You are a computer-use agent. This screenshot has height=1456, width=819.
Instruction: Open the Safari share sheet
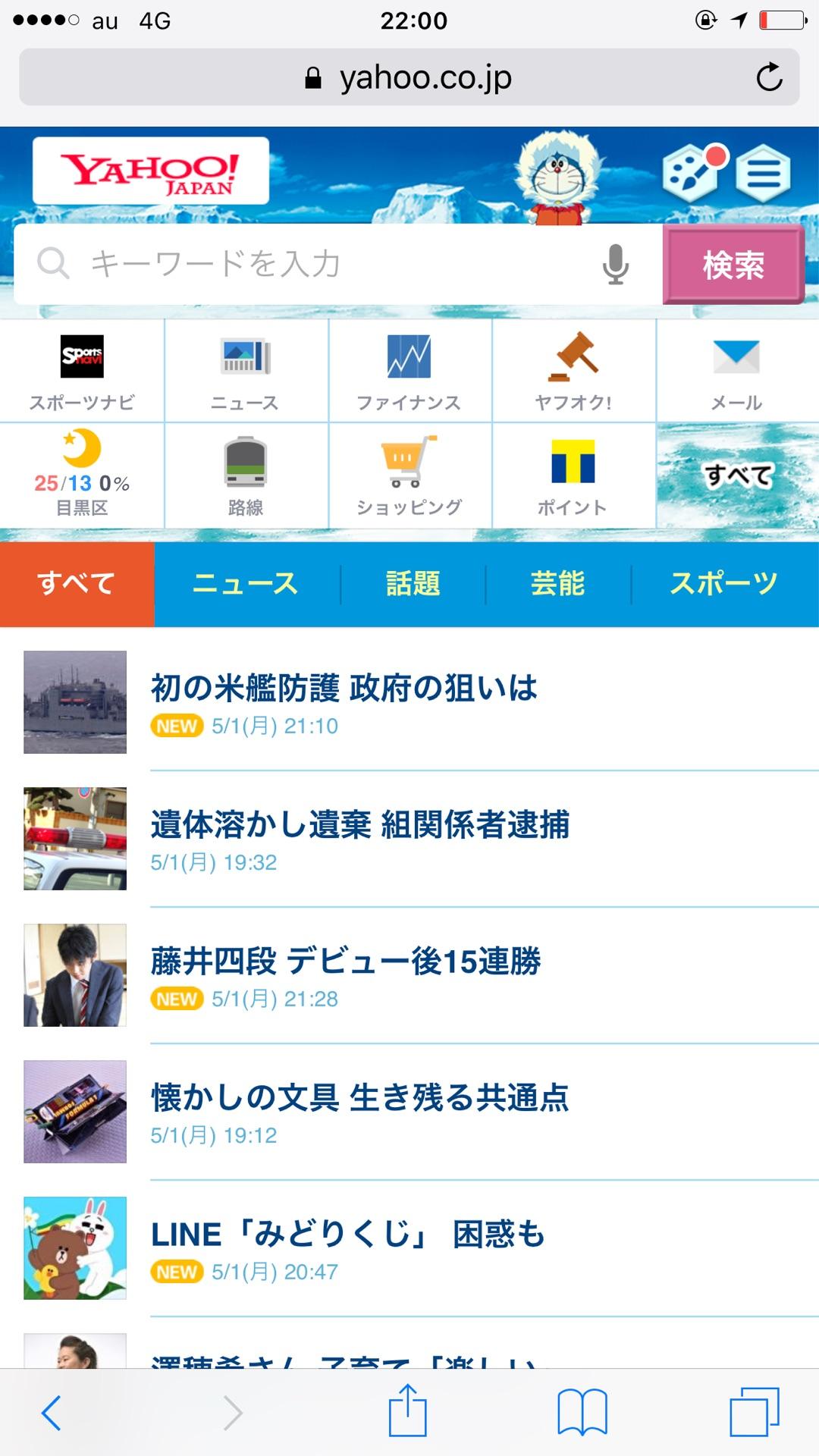pos(408,1412)
